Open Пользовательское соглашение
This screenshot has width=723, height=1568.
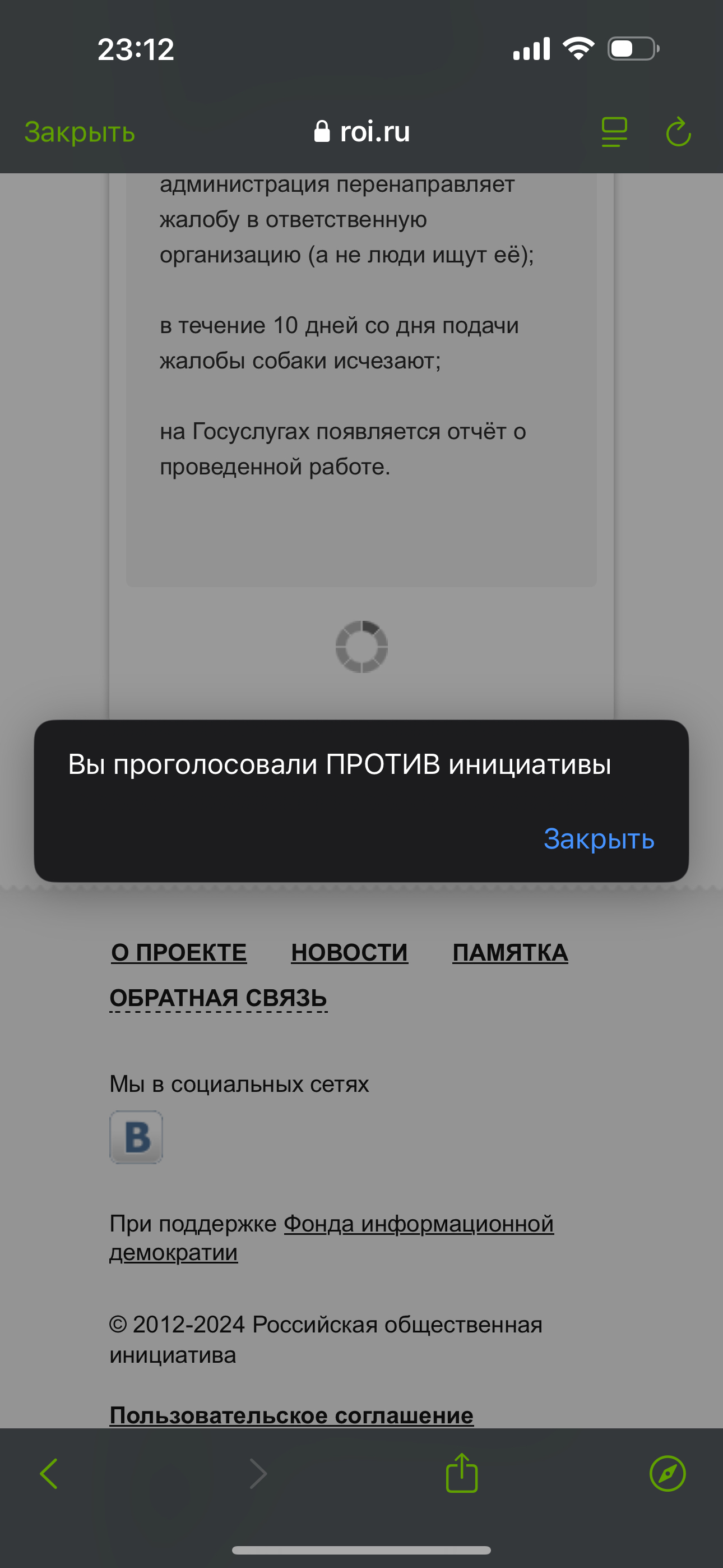coord(291,1415)
